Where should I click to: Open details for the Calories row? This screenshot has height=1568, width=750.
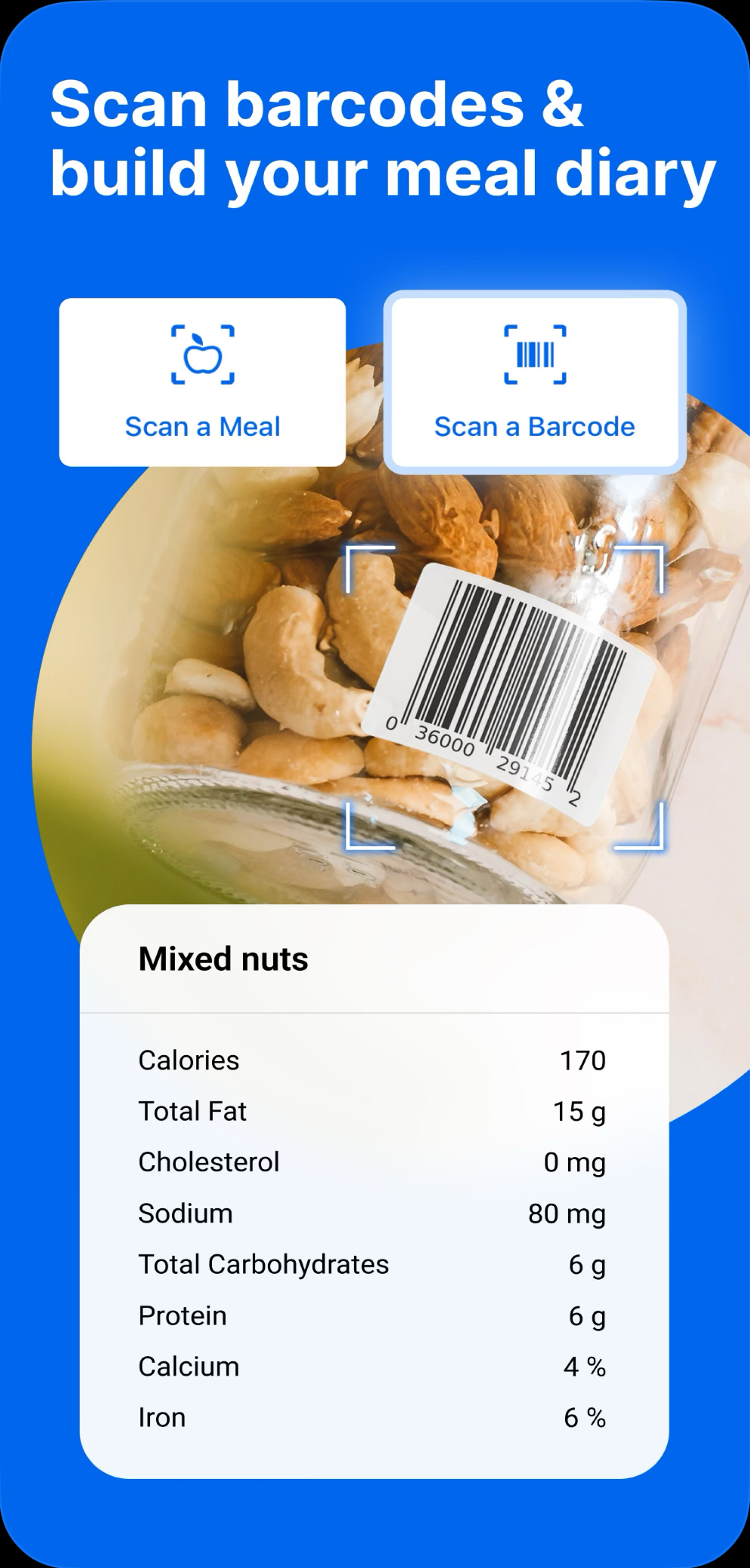point(373,1060)
